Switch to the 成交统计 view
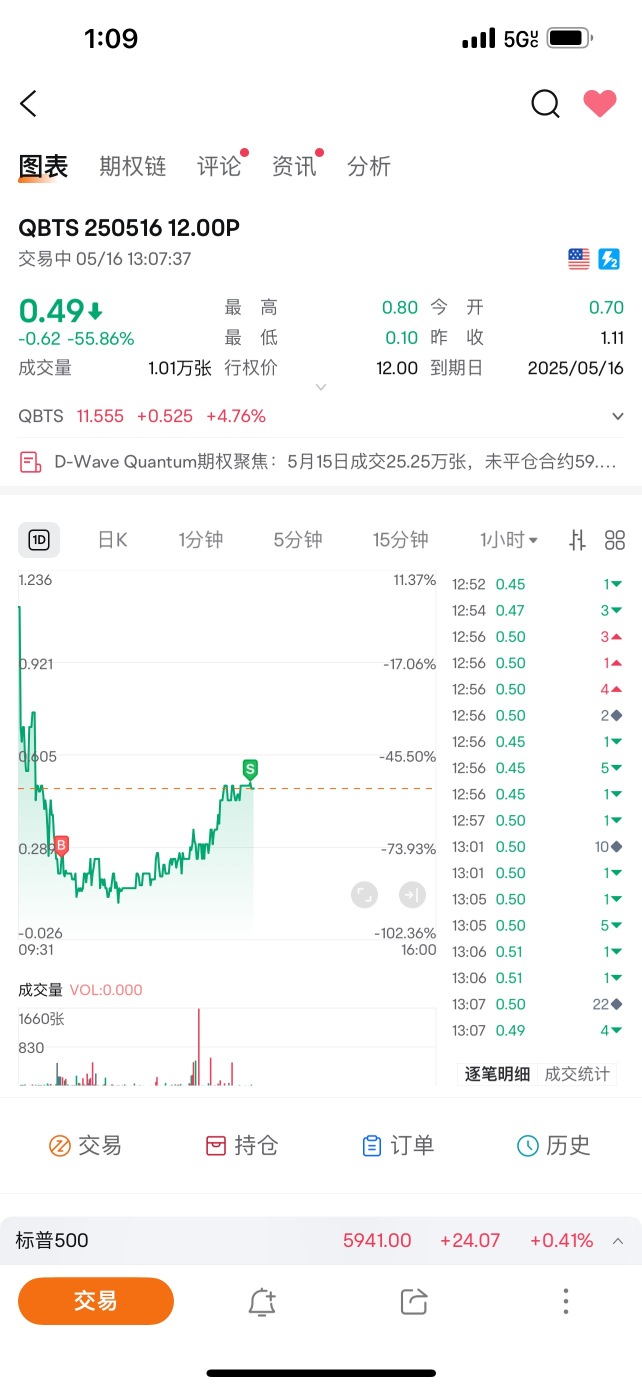The image size is (642, 1389). 576,1074
